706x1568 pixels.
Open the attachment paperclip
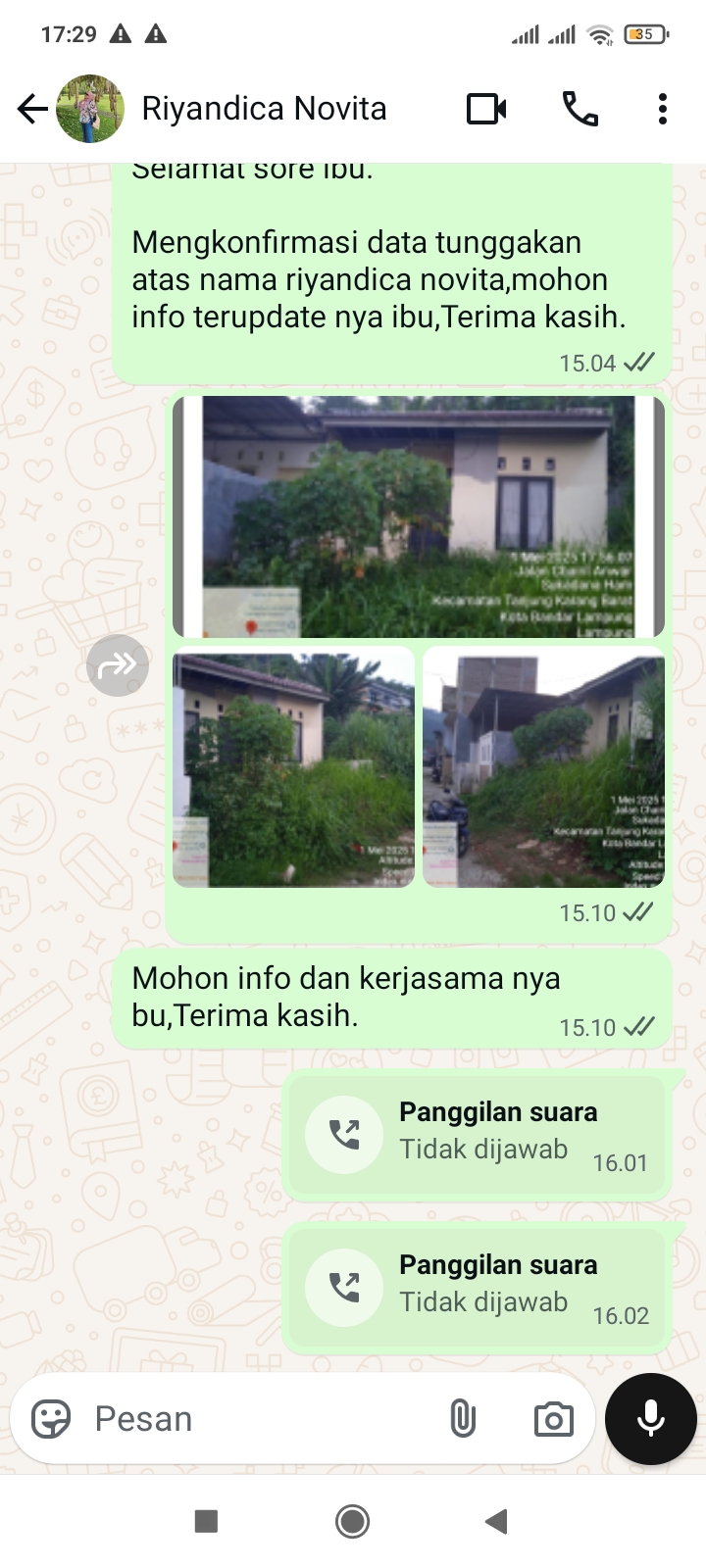pos(461,1418)
